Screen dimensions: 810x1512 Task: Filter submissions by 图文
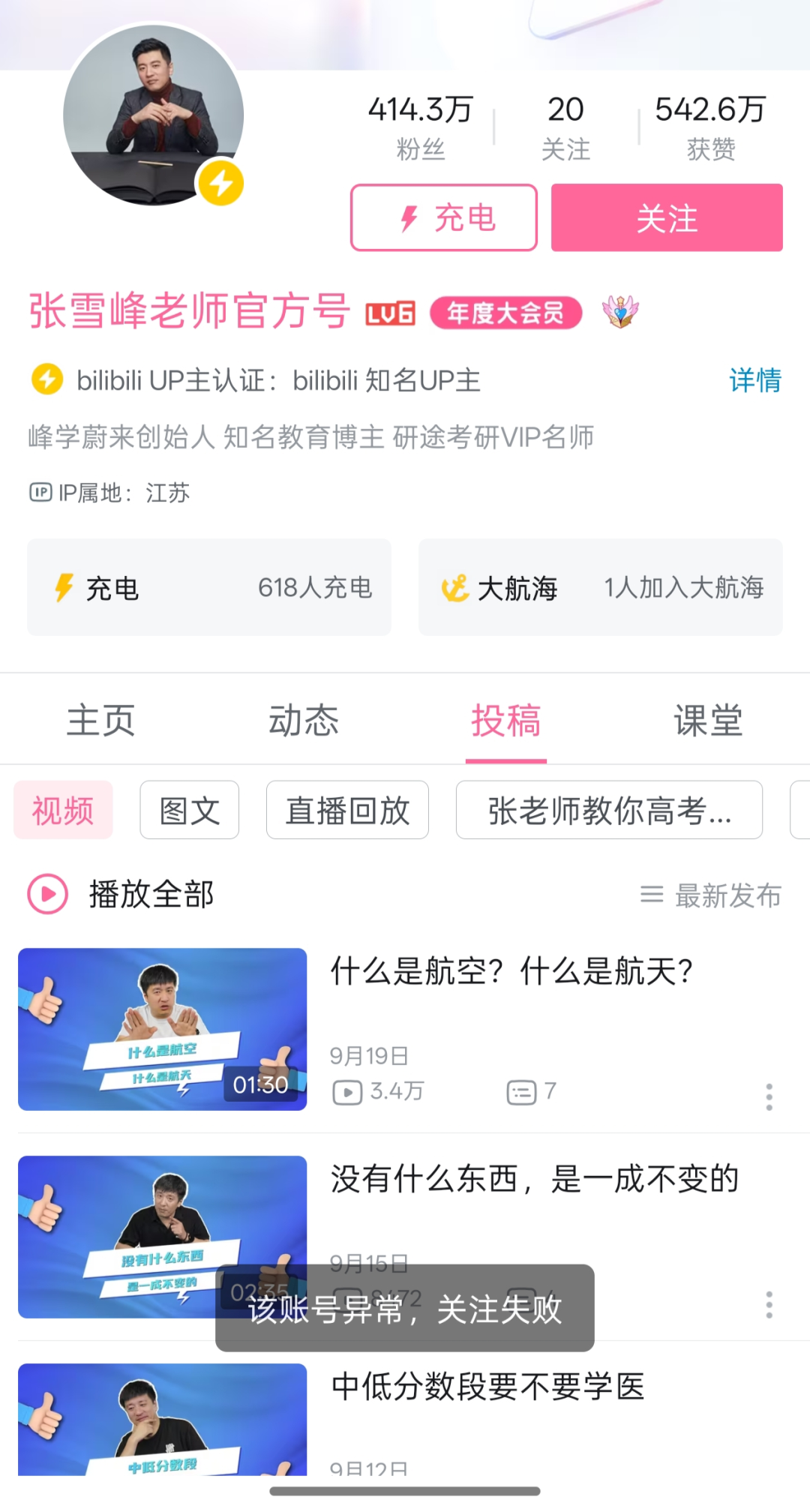tap(189, 810)
